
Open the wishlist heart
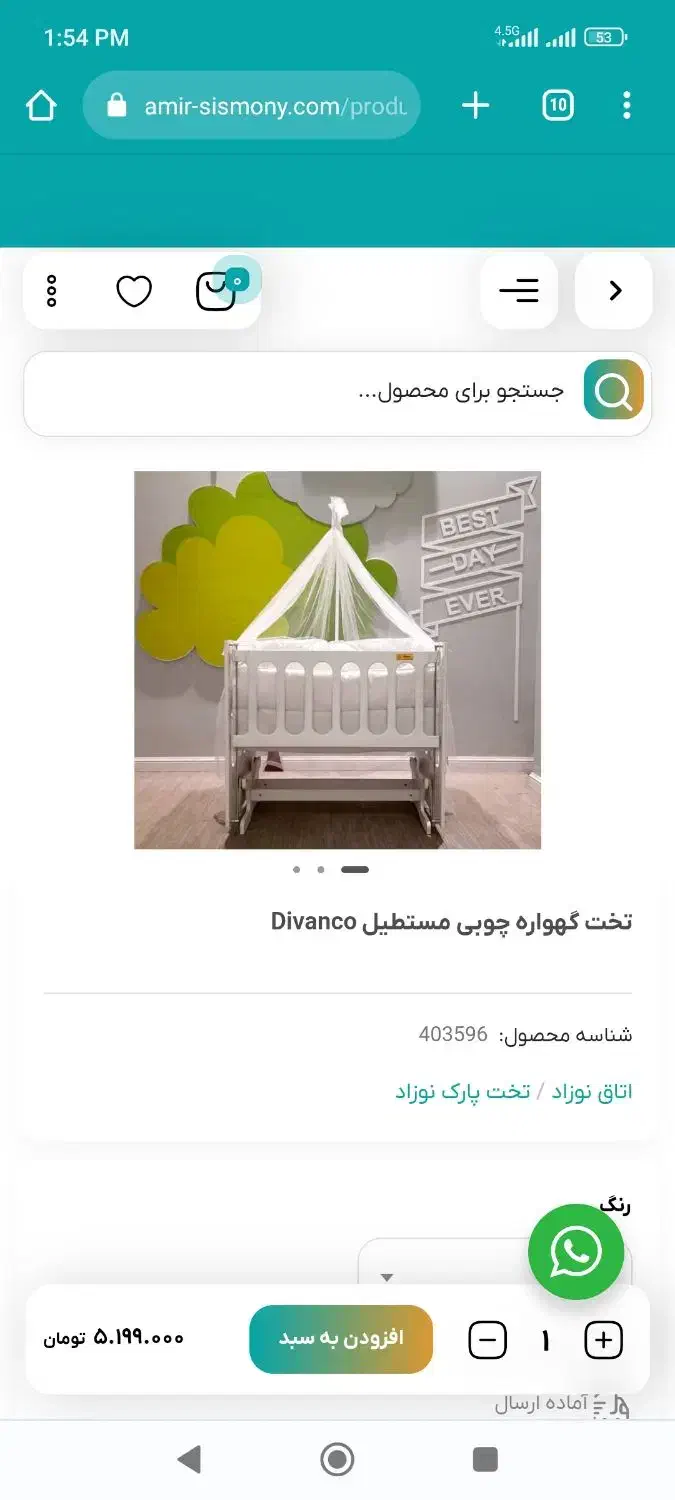pos(134,291)
